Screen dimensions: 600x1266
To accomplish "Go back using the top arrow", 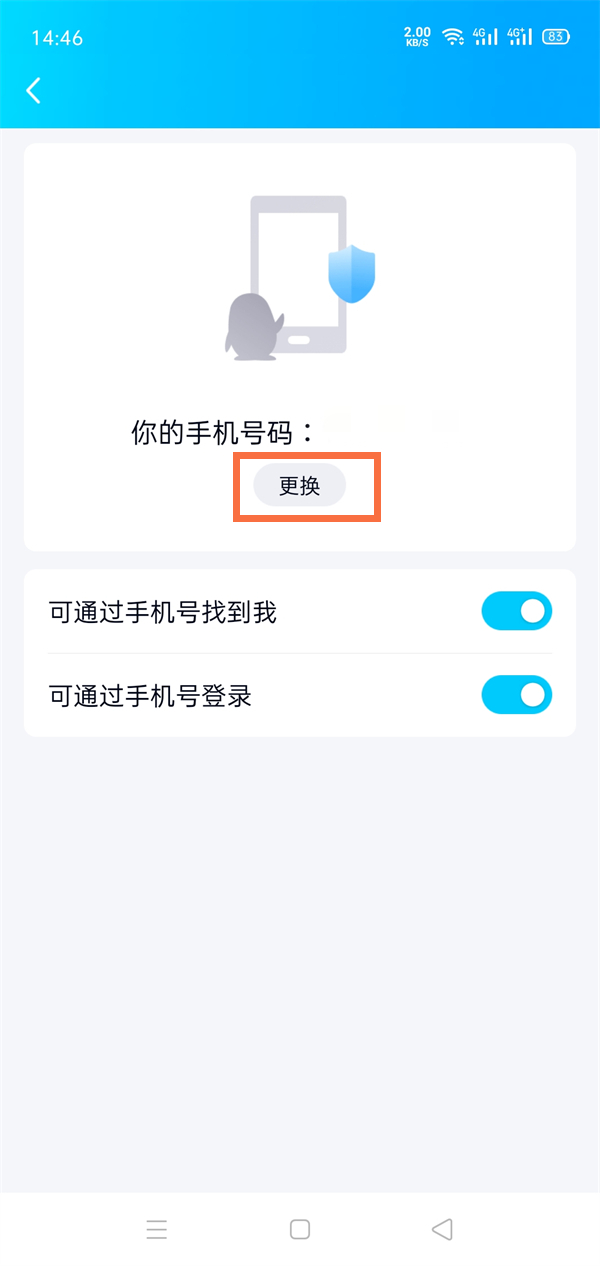I will (34, 91).
